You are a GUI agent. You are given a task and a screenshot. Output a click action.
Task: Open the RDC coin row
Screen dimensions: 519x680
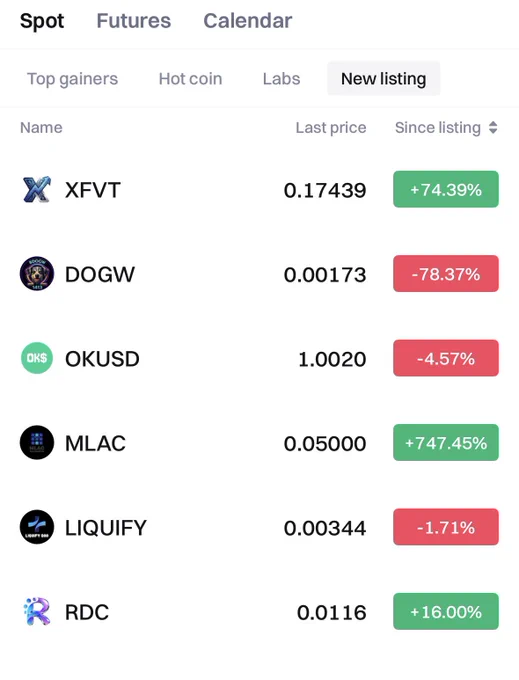pos(259,611)
